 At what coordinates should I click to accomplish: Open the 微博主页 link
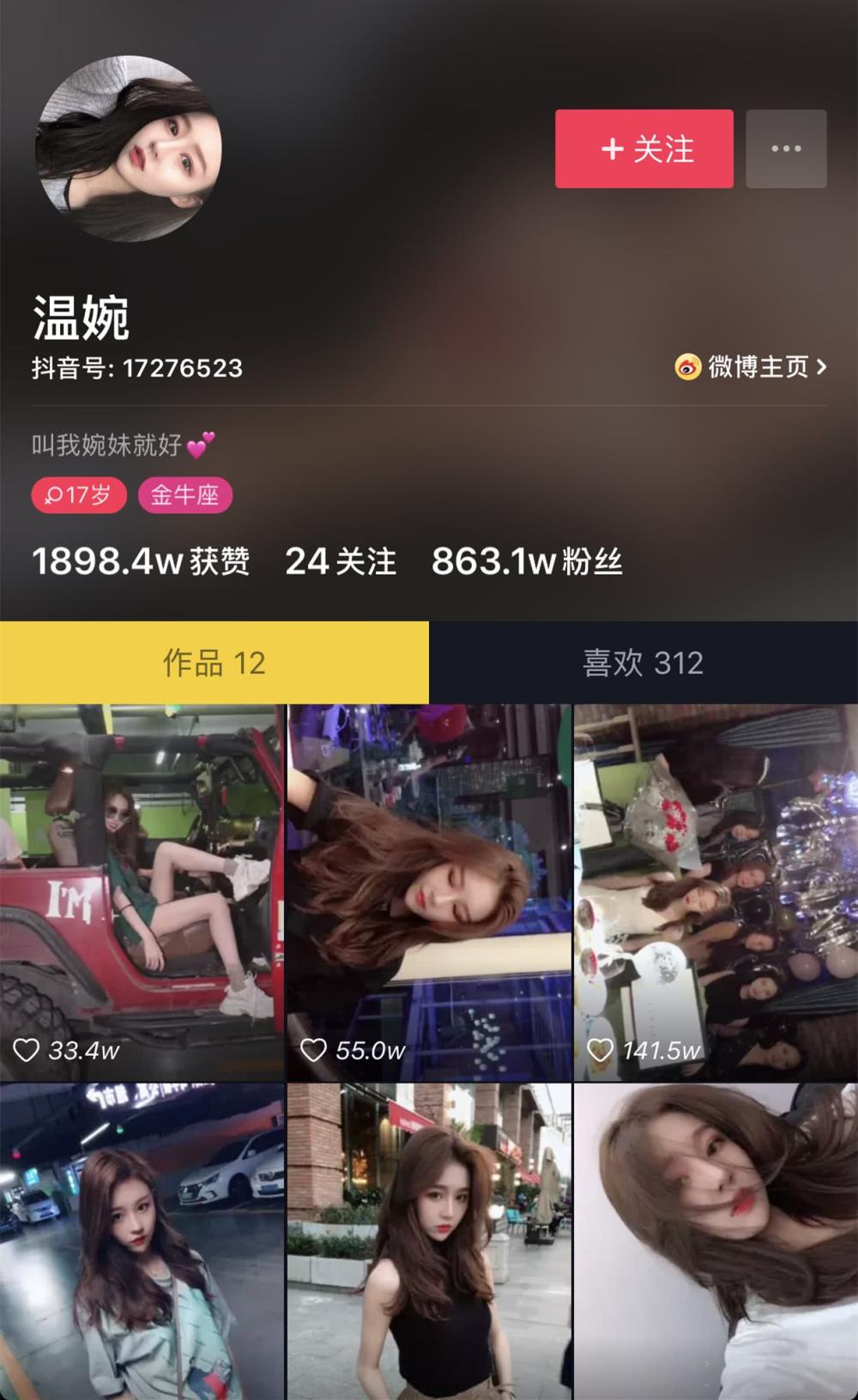(751, 367)
